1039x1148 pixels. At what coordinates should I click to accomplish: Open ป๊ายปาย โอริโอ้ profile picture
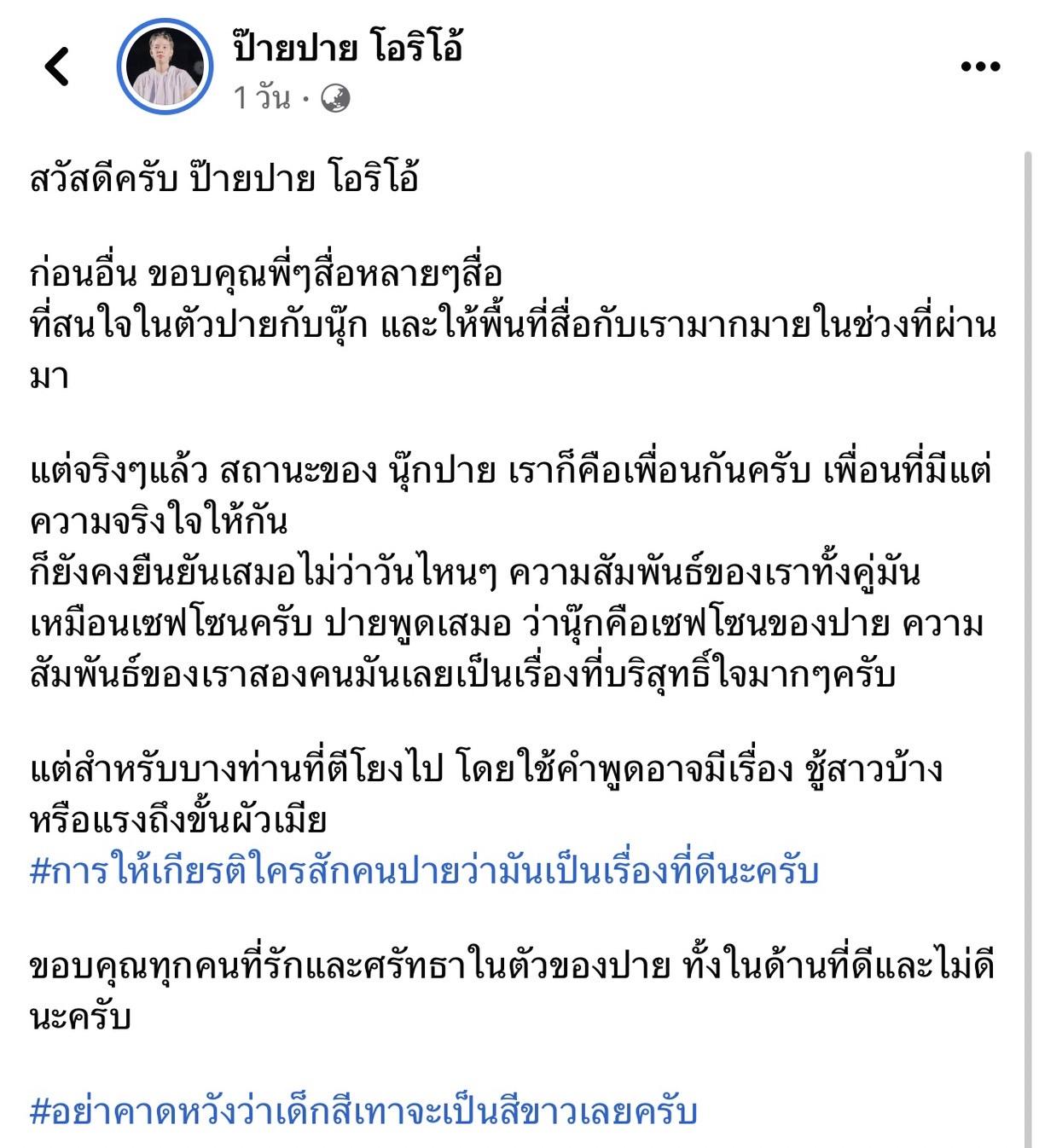coord(165,67)
